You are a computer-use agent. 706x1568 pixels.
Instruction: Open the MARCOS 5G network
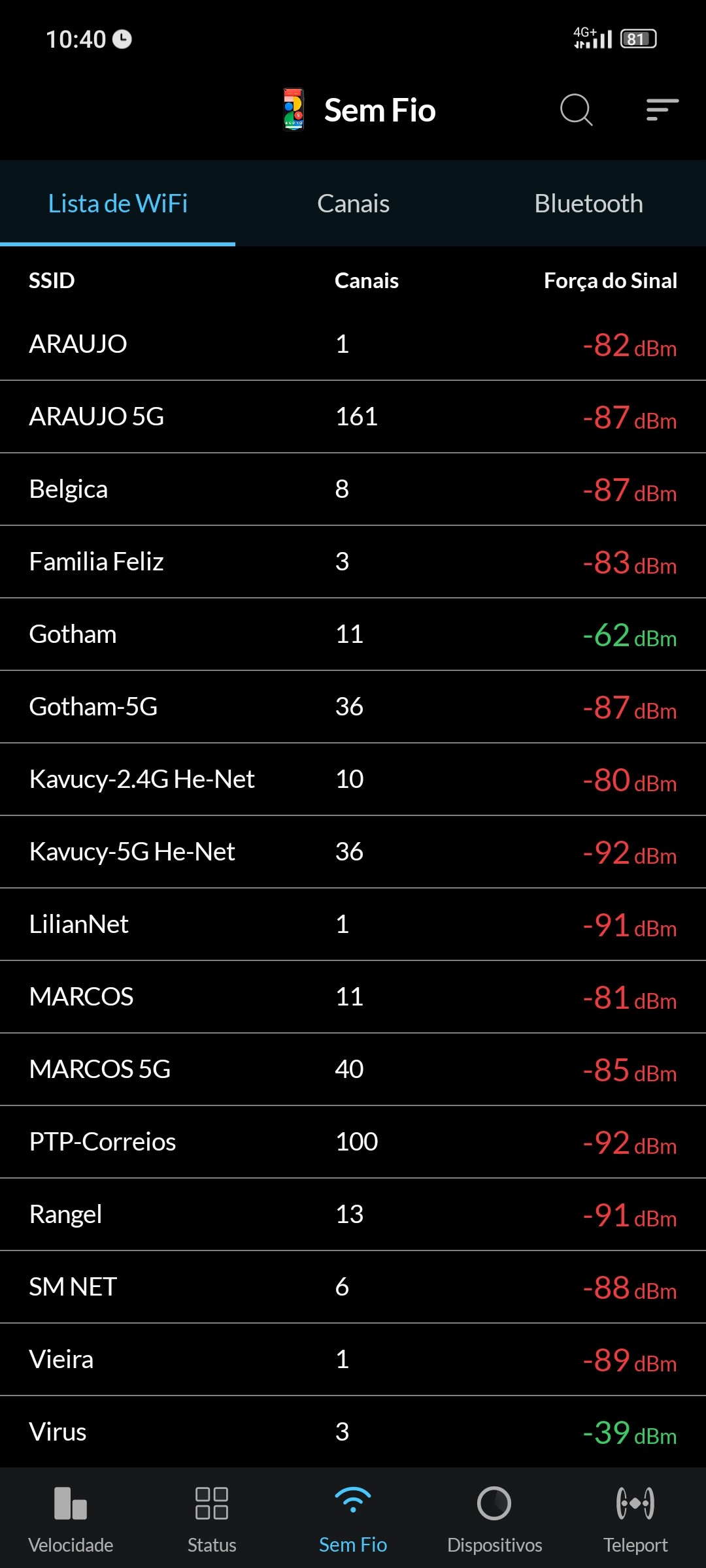point(353,1070)
